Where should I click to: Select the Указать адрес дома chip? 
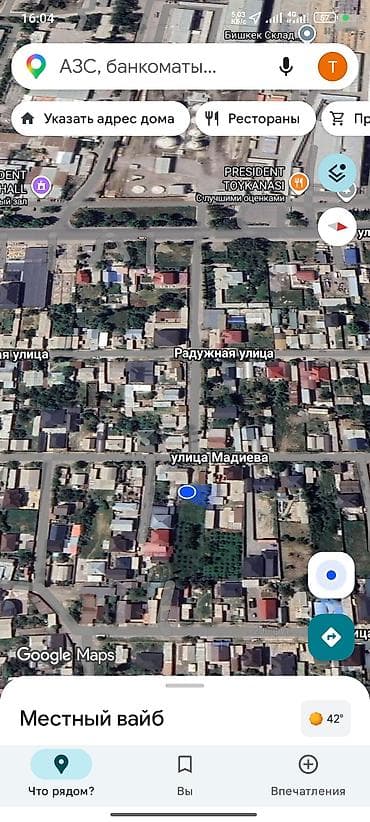[100, 118]
